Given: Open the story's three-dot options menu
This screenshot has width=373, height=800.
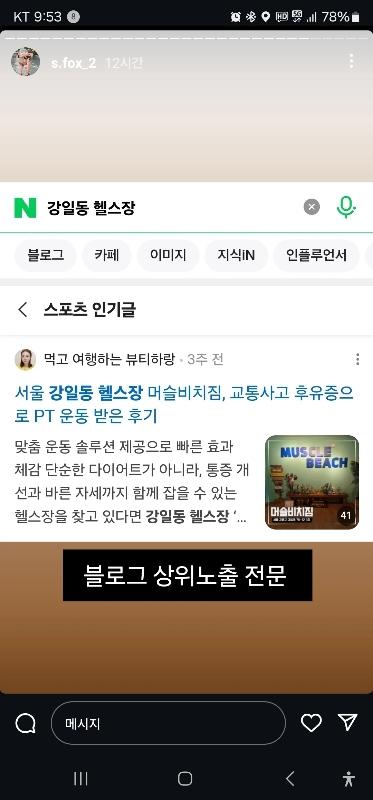Looking at the screenshot, I should click(351, 61).
